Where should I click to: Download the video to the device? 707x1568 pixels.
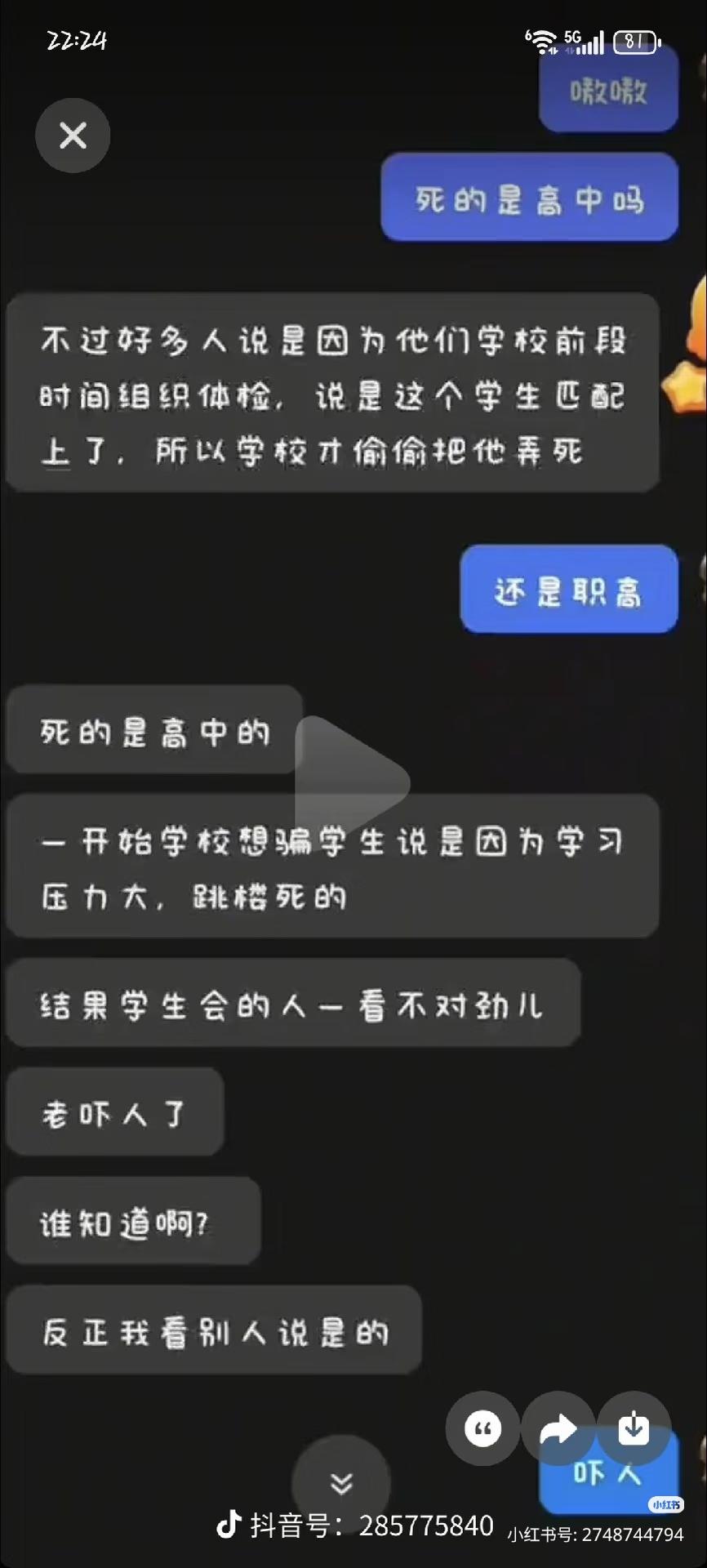634,1428
